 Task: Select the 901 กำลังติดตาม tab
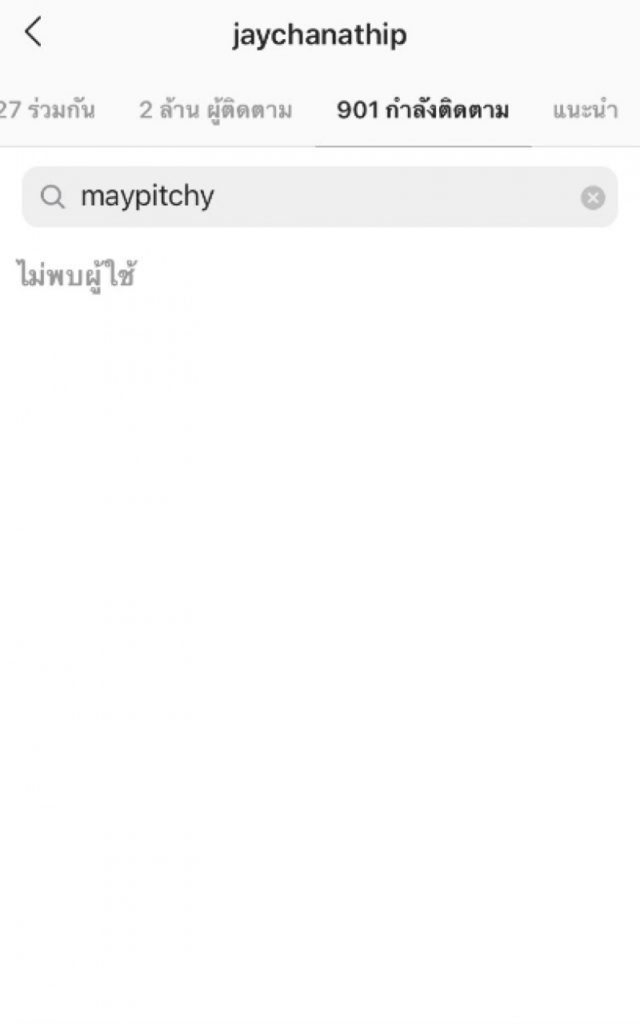point(423,110)
